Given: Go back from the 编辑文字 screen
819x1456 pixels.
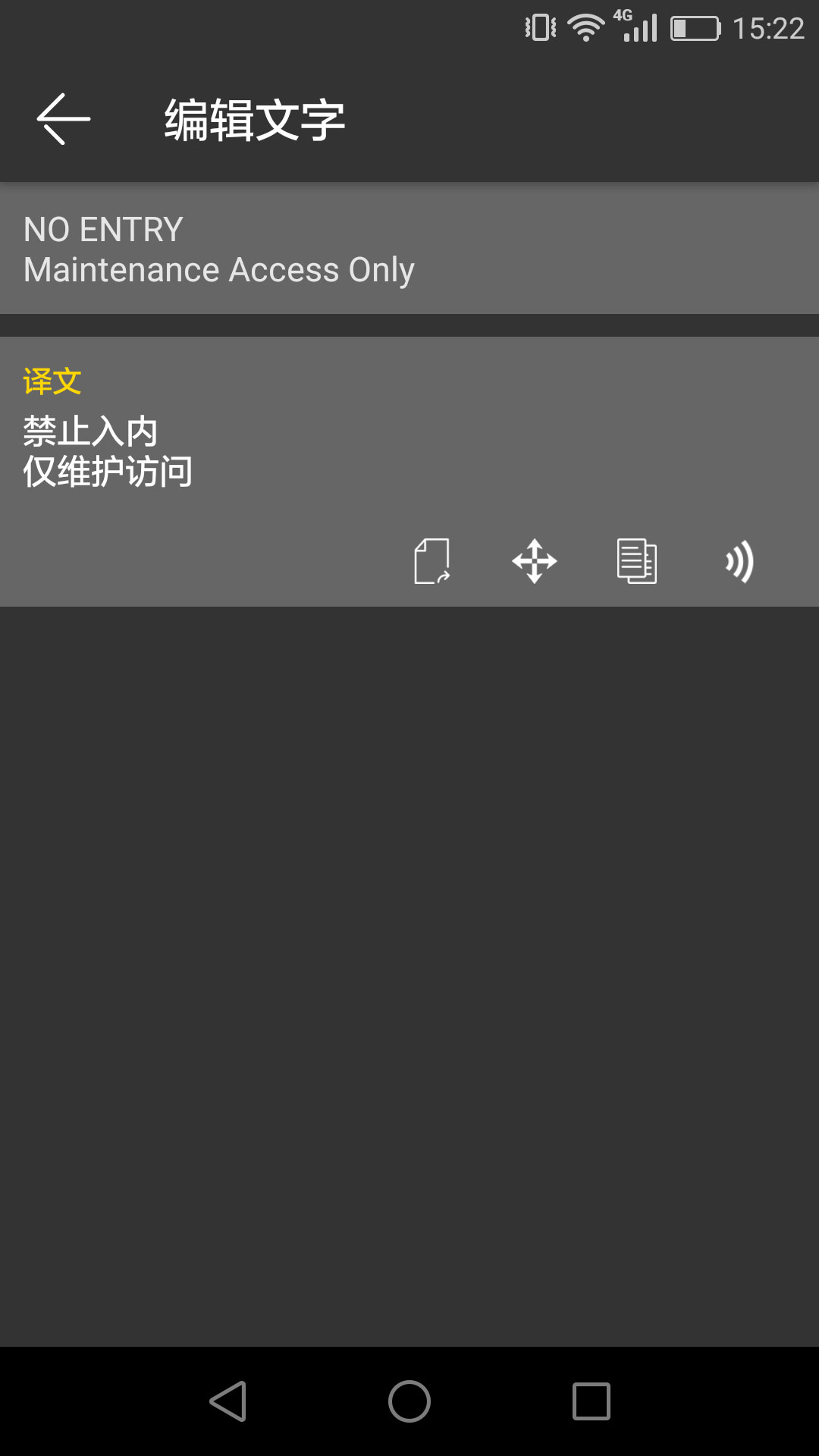Looking at the screenshot, I should pos(64,119).
